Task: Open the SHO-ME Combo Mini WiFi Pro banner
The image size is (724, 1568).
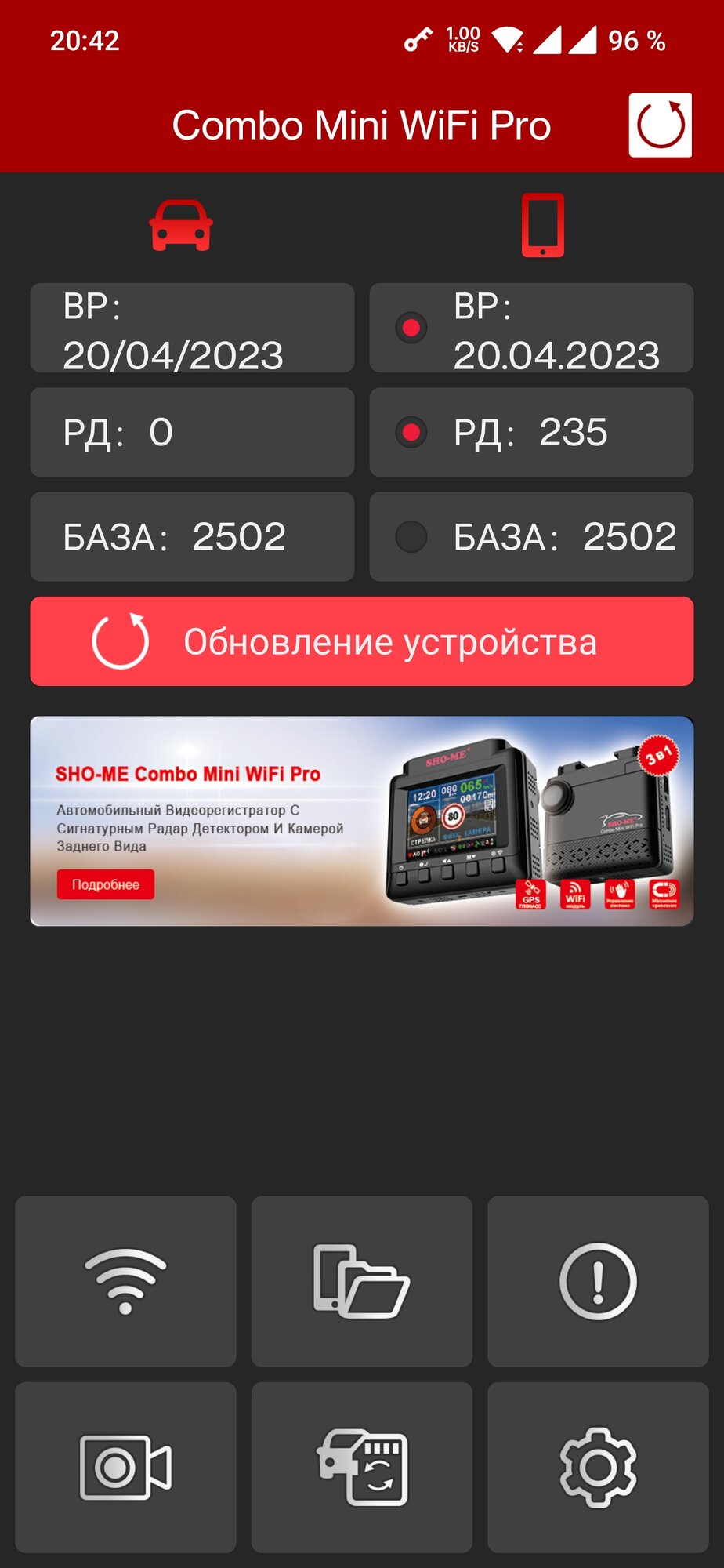Action: point(362,821)
